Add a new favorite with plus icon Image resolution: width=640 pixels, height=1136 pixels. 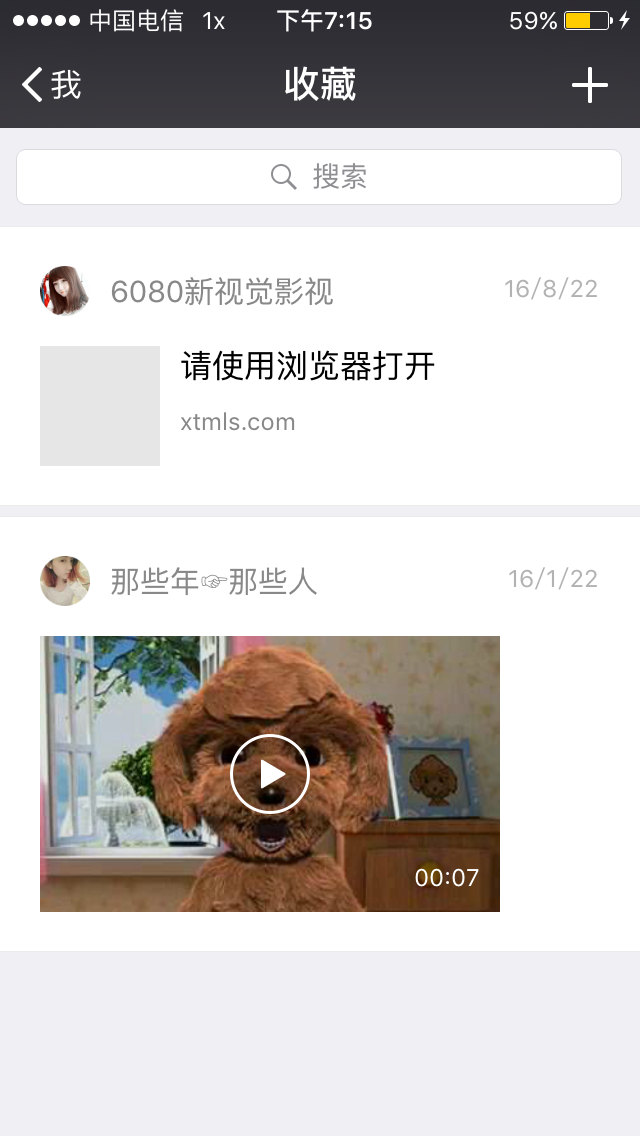coord(589,85)
